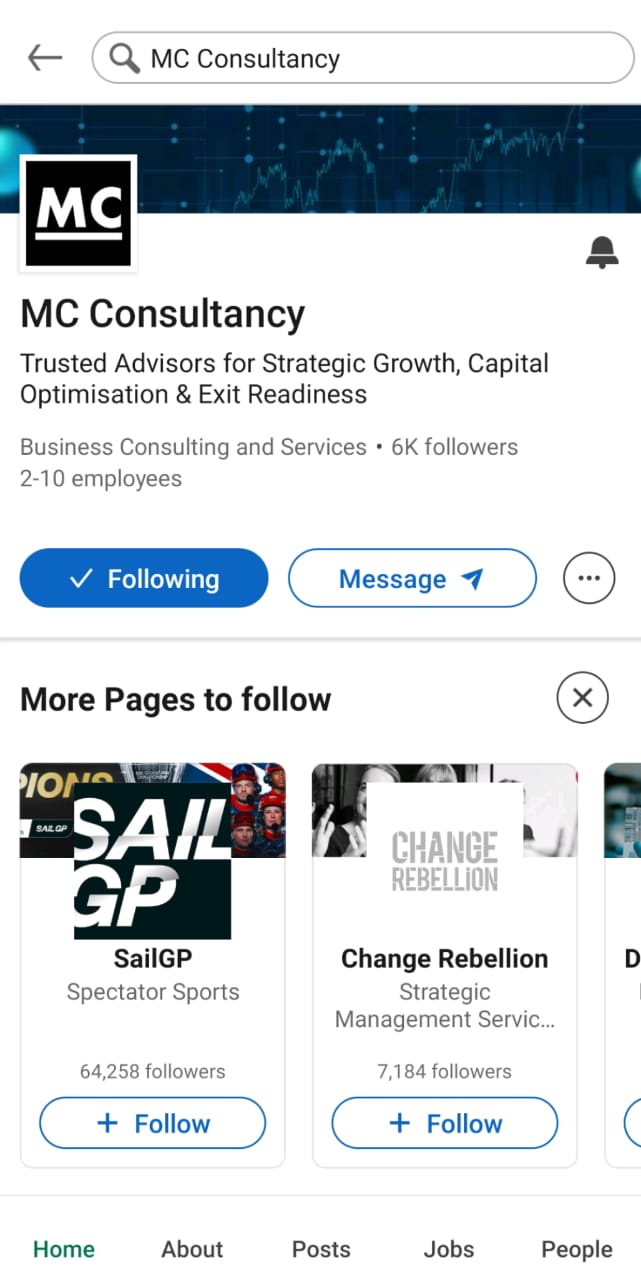The image size is (641, 1280).
Task: Select the Home tab
Action: 64,1249
